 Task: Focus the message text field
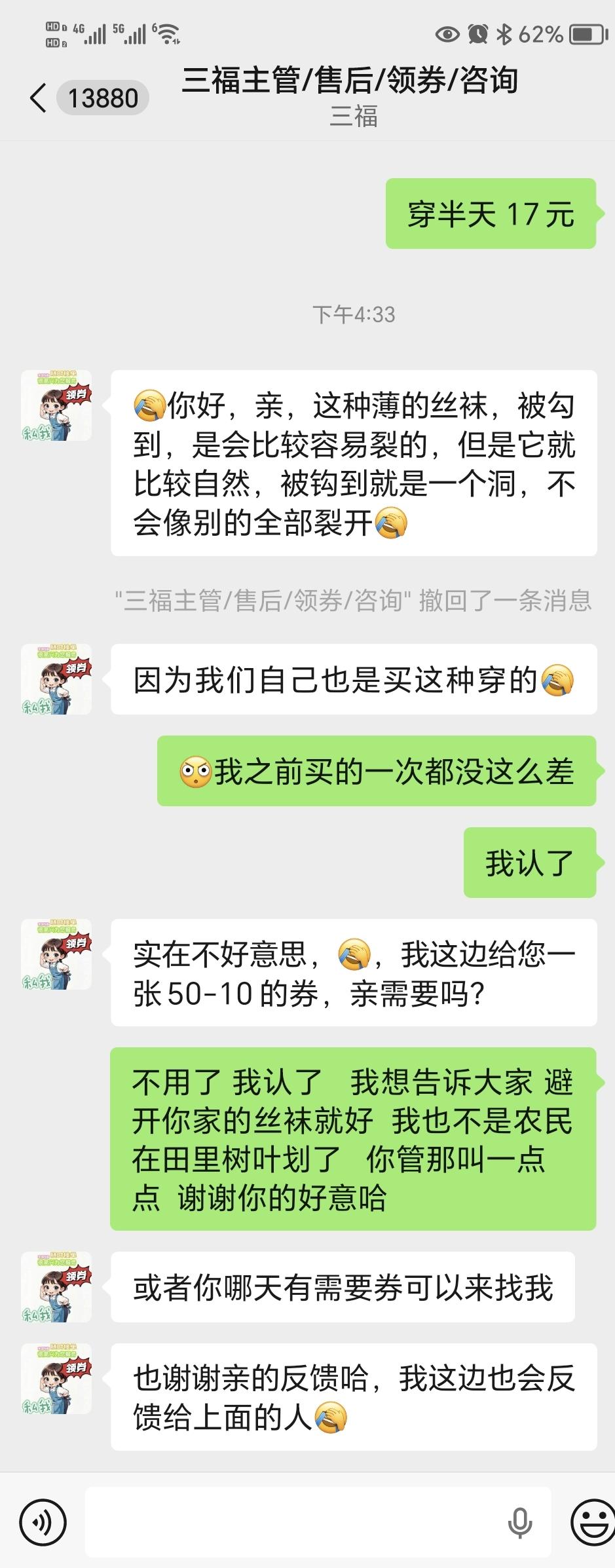[295, 1522]
